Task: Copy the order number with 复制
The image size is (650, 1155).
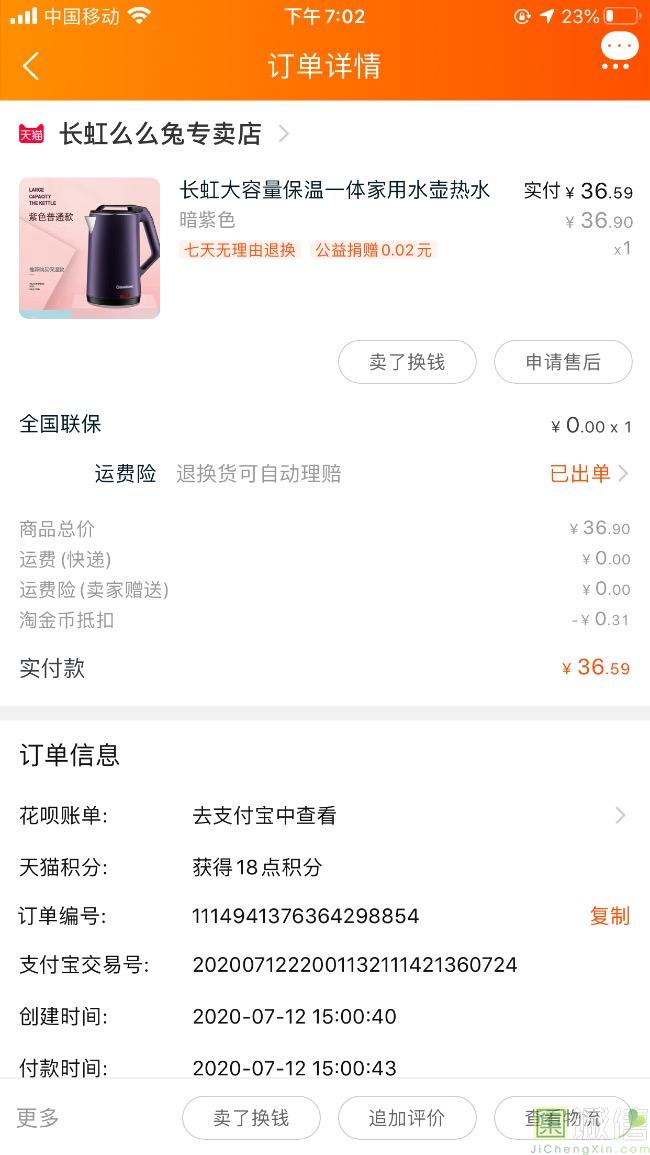Action: [x=609, y=916]
